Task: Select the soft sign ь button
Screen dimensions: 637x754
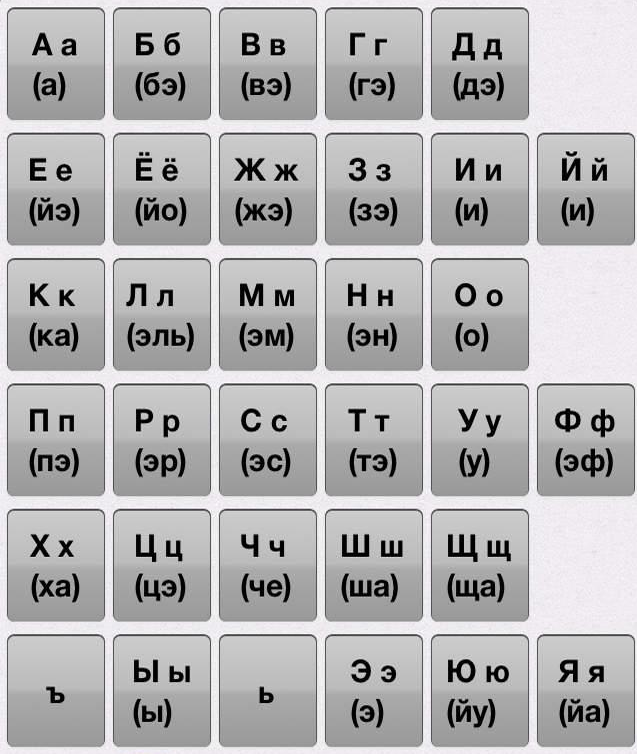Action: [267, 691]
